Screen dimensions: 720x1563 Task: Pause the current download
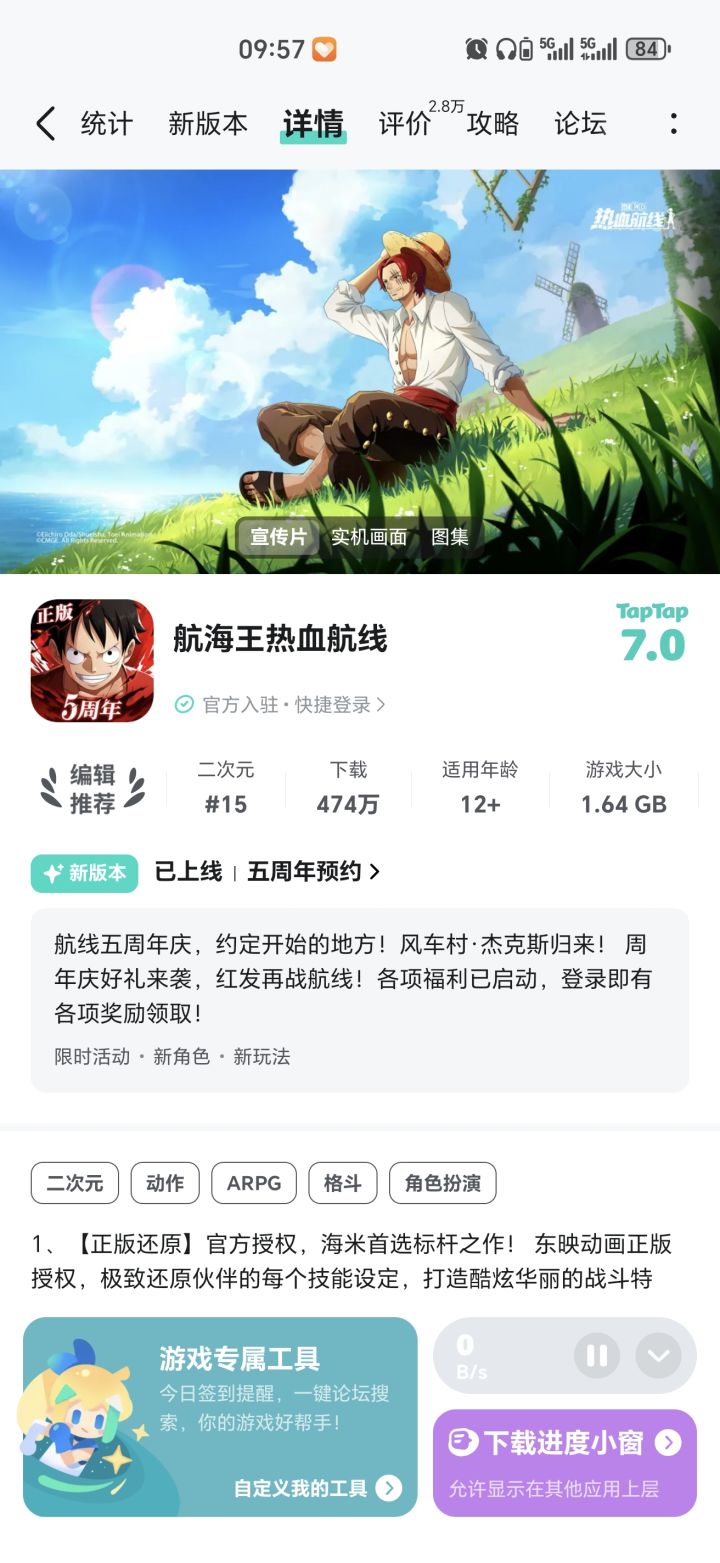597,1355
